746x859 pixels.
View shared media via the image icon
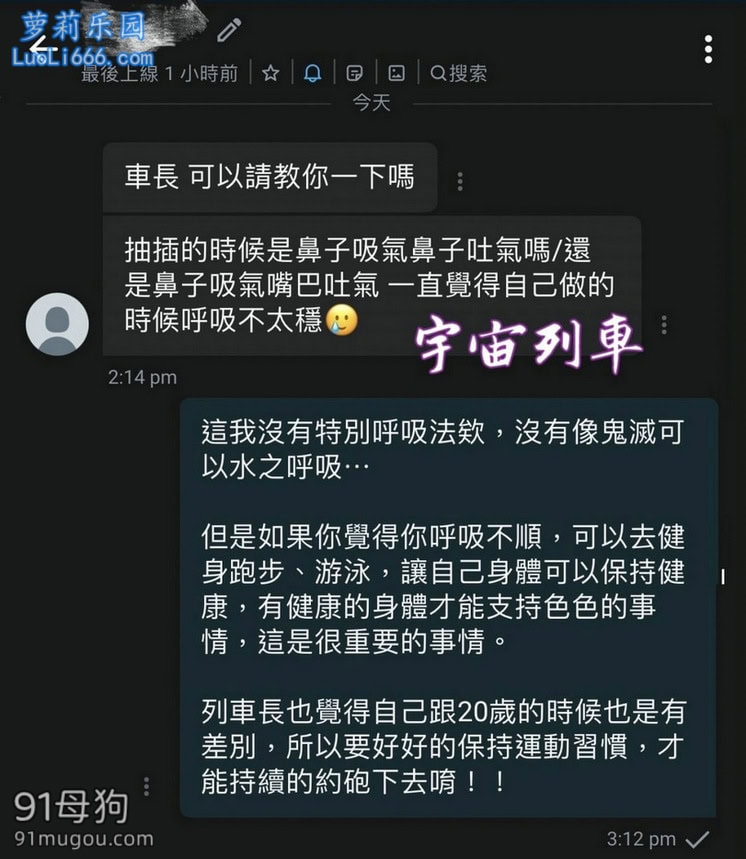(x=396, y=73)
